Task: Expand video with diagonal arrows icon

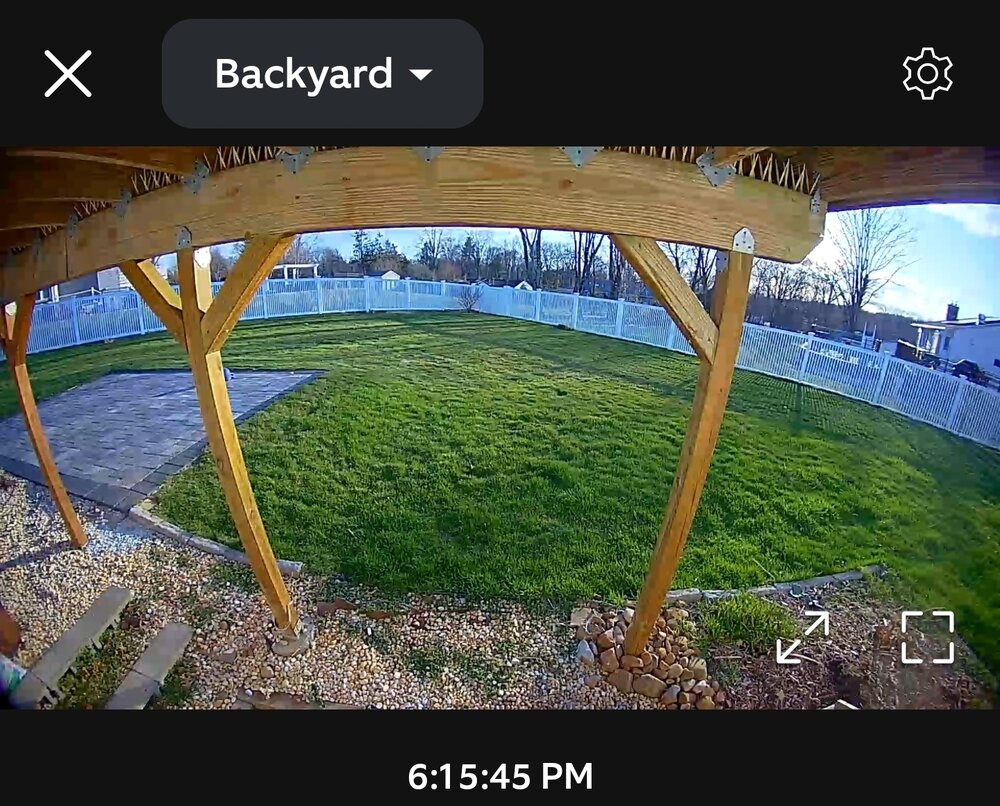Action: coord(803,637)
